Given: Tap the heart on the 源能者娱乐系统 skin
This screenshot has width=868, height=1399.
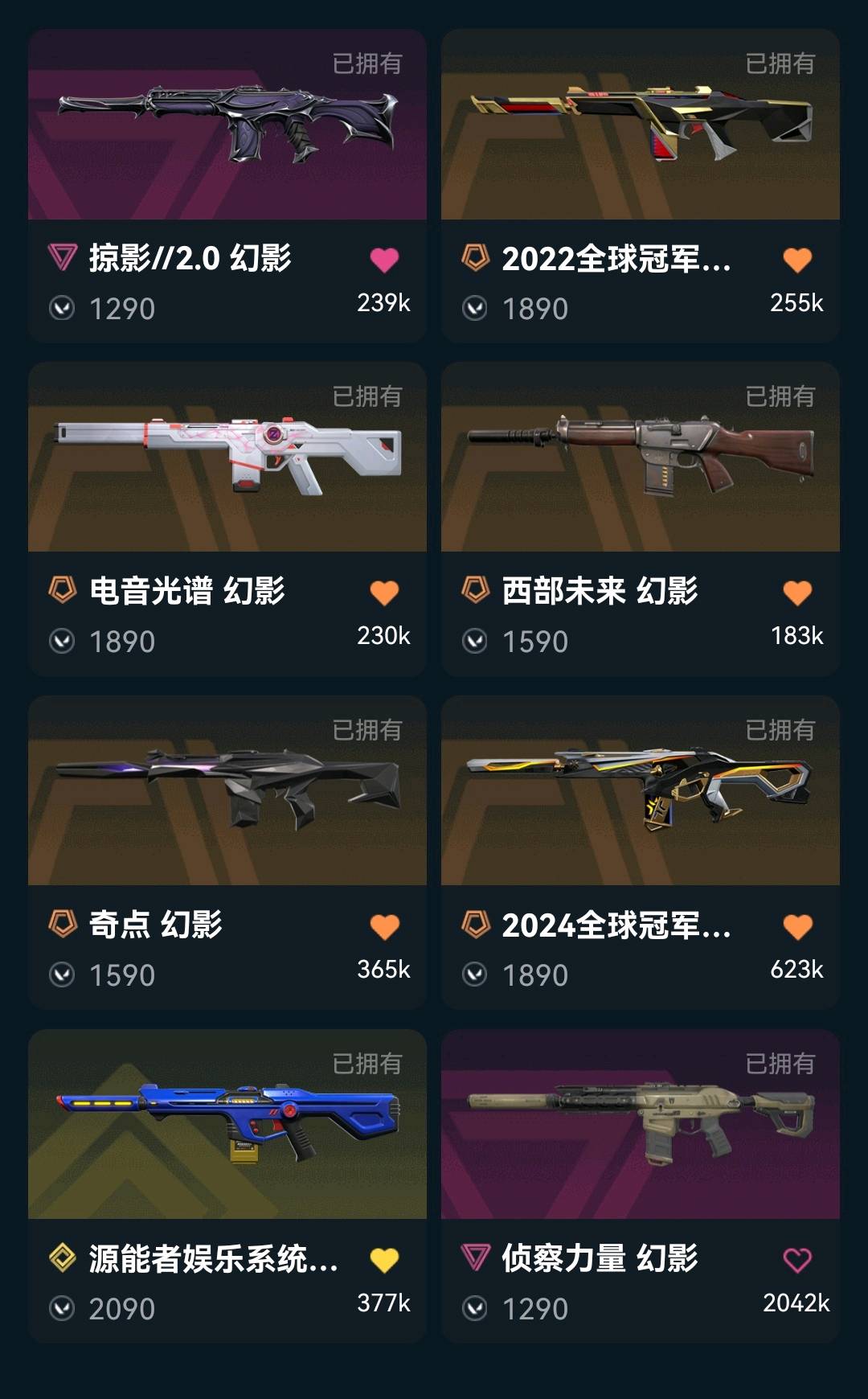Looking at the screenshot, I should 384,1260.
